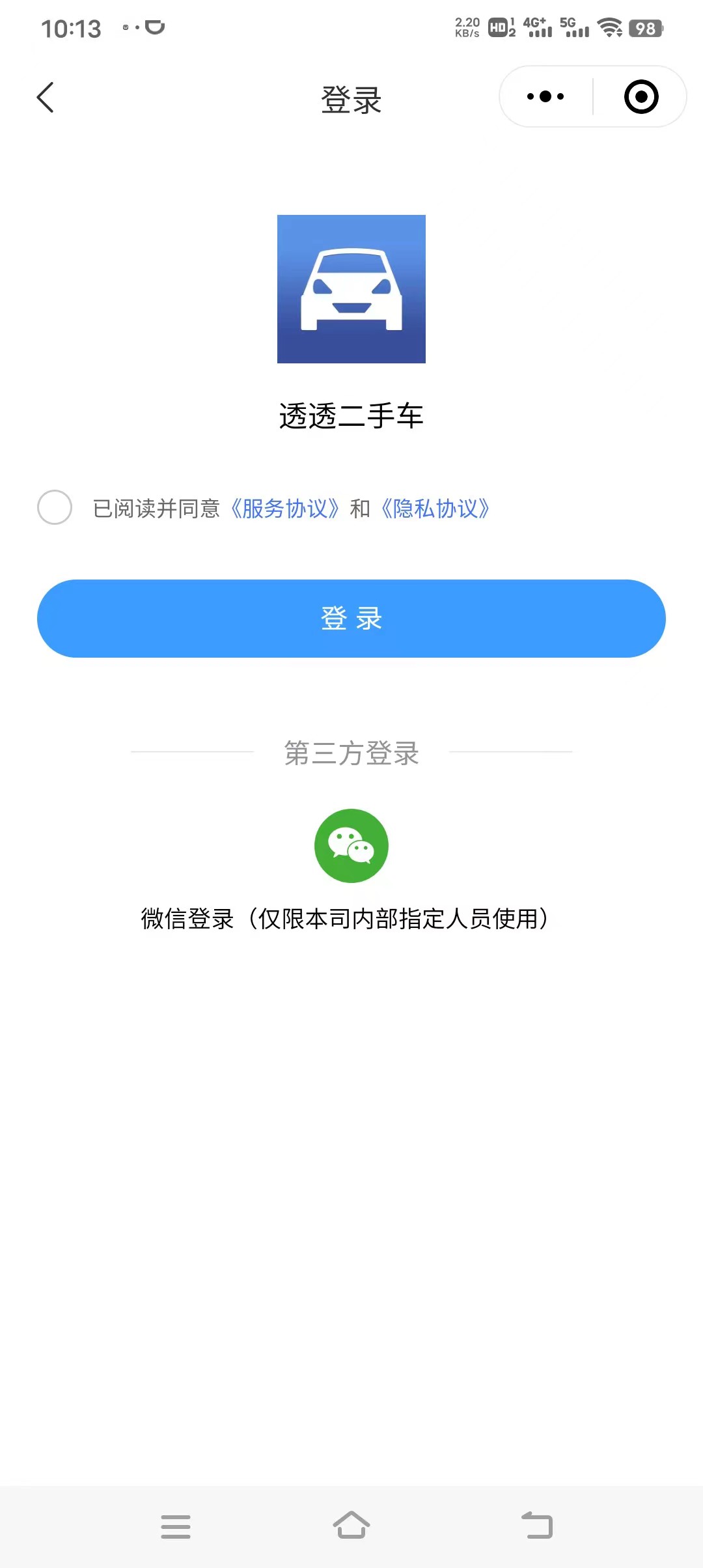This screenshot has width=703, height=1568.
Task: Open the mini program more options menu
Action: (545, 97)
